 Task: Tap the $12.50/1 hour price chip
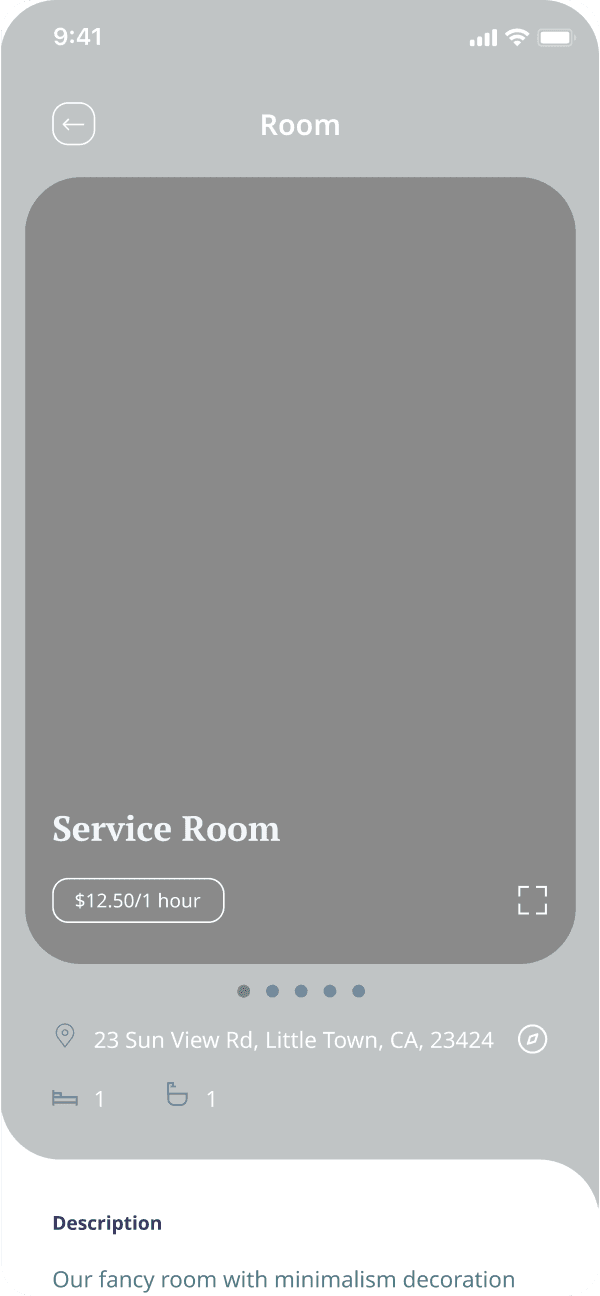138,900
